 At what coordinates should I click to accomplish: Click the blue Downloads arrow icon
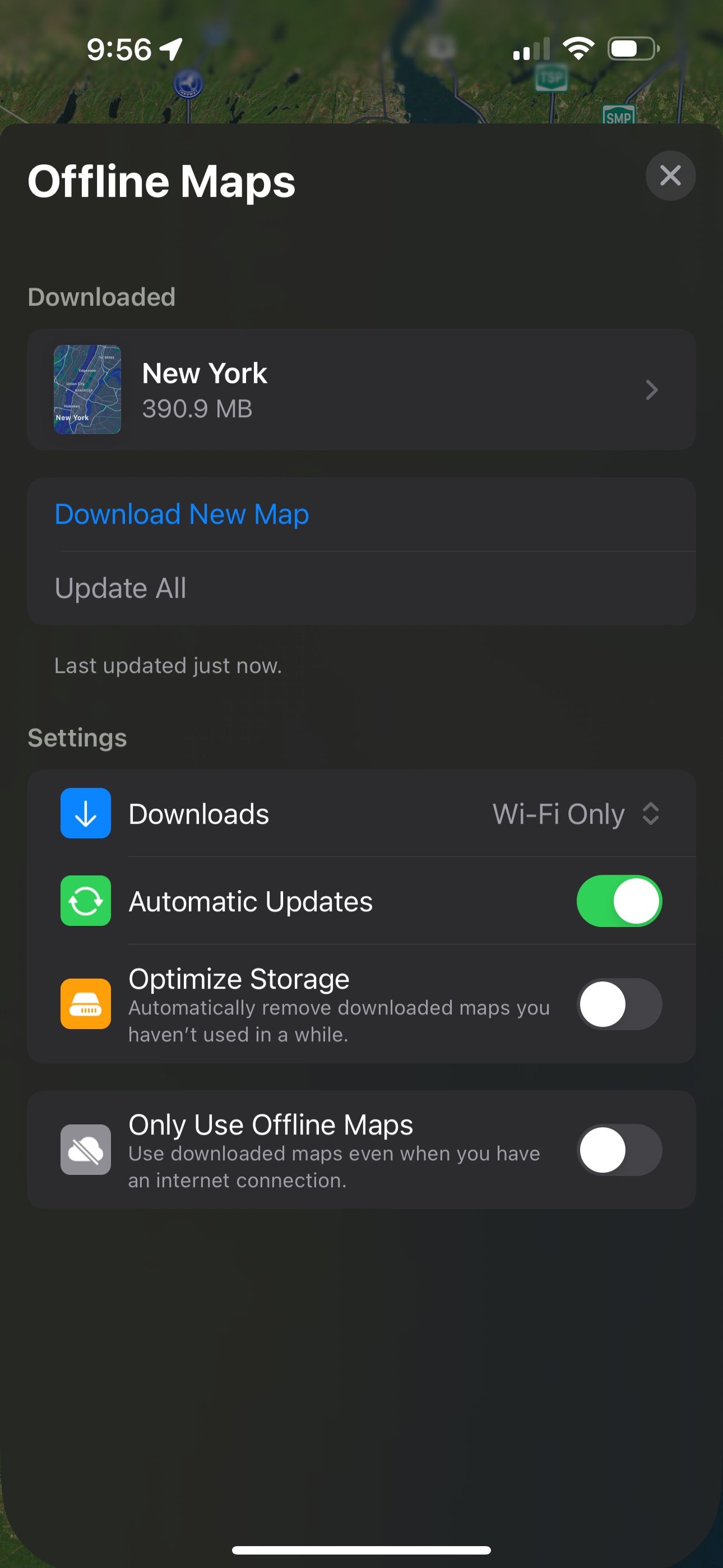[85, 813]
